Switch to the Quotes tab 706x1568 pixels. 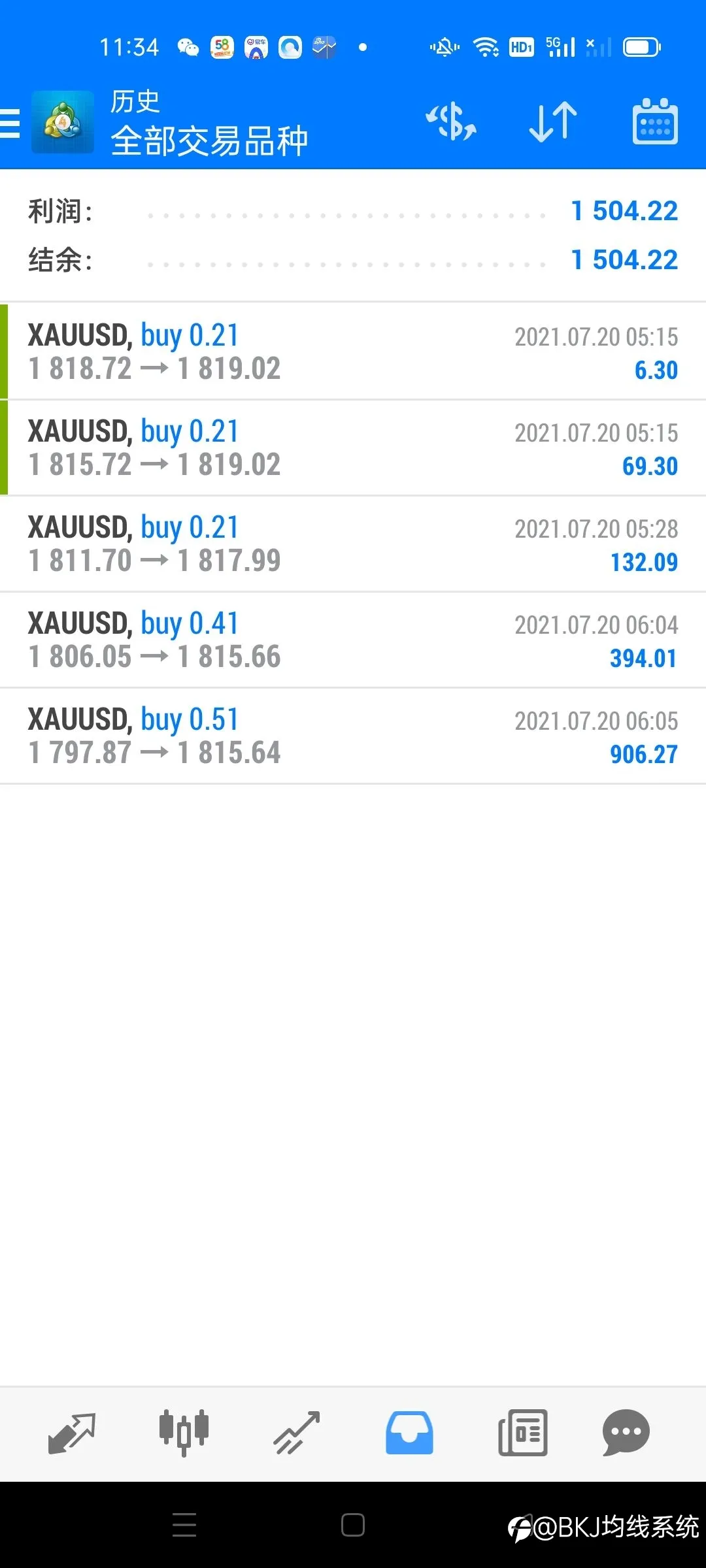click(72, 1433)
